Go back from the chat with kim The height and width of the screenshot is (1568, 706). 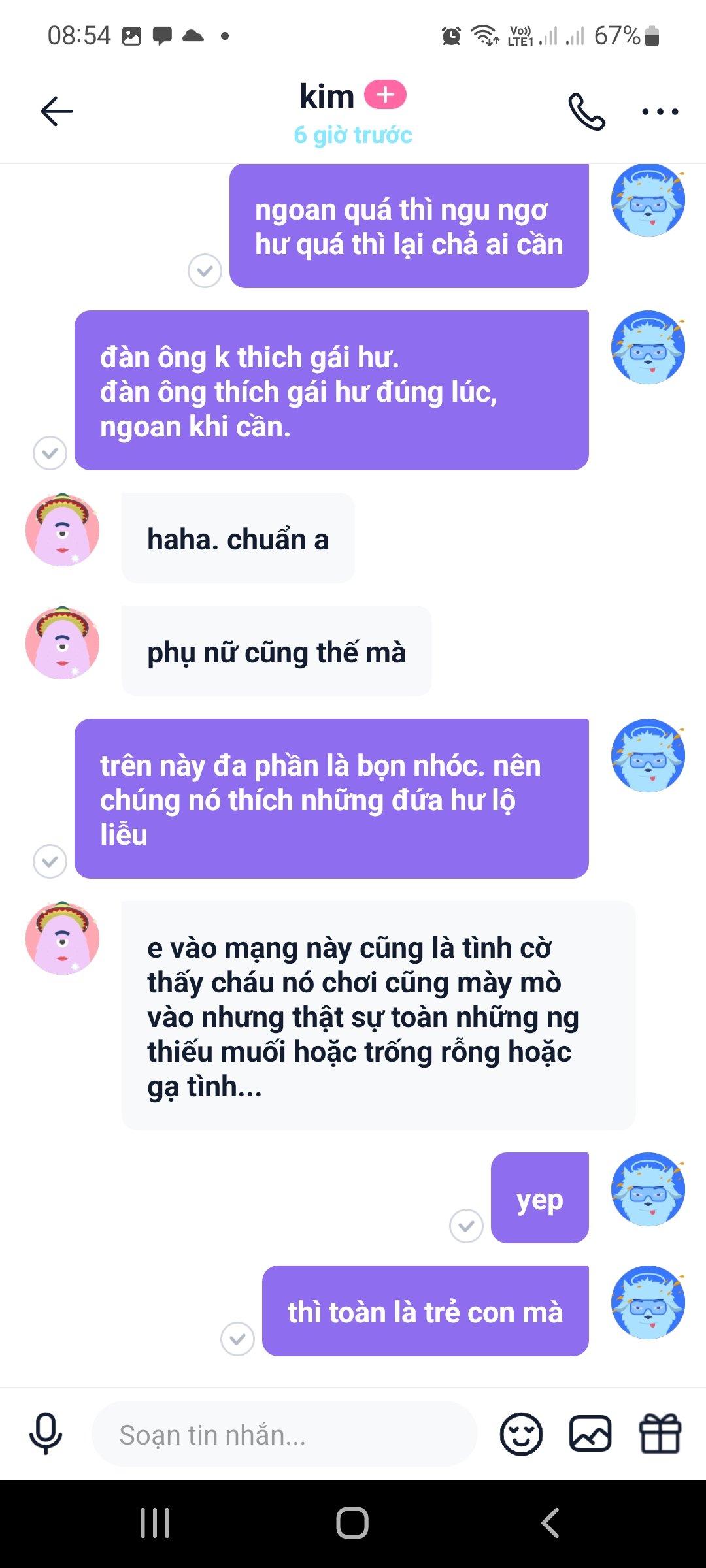pyautogui.click(x=57, y=111)
